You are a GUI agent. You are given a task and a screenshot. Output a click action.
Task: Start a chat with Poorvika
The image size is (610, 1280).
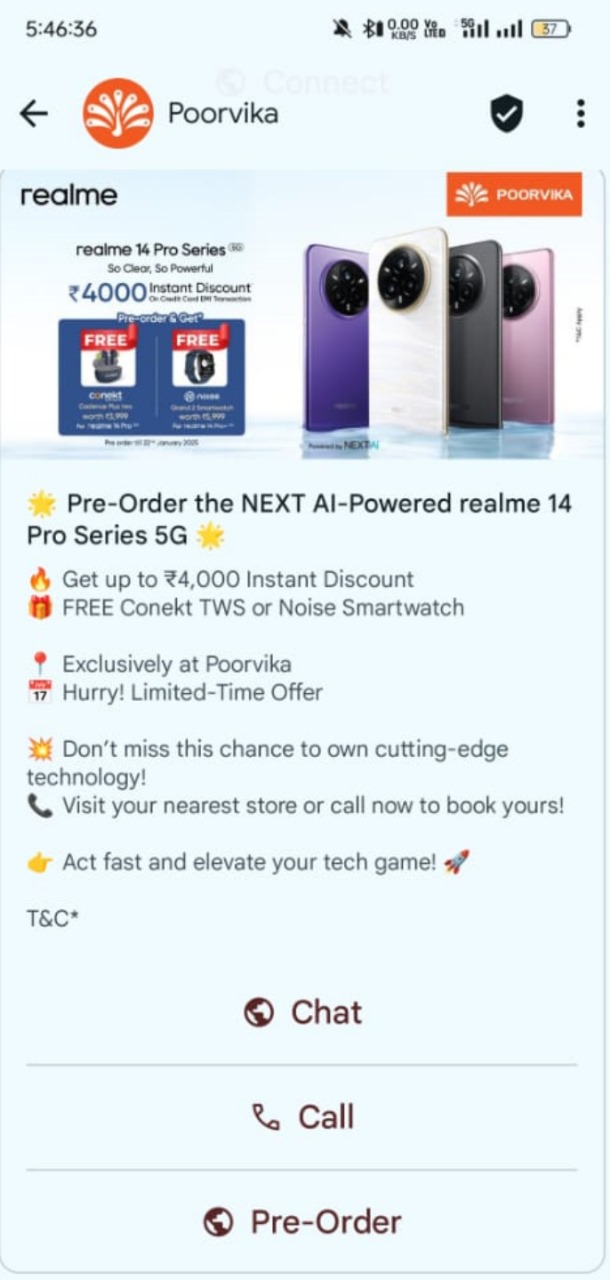pyautogui.click(x=303, y=1012)
